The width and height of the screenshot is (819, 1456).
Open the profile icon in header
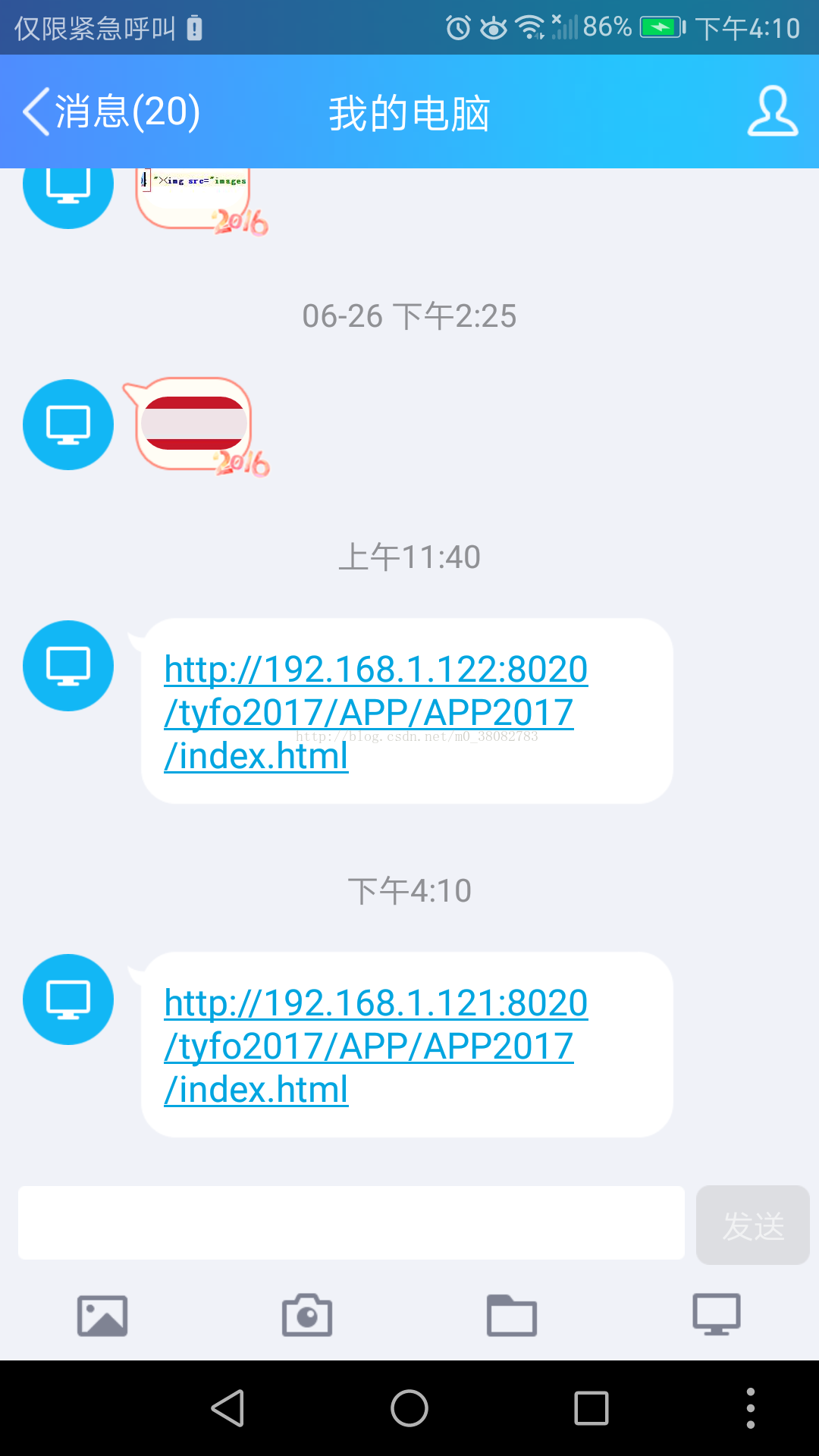pyautogui.click(x=773, y=111)
